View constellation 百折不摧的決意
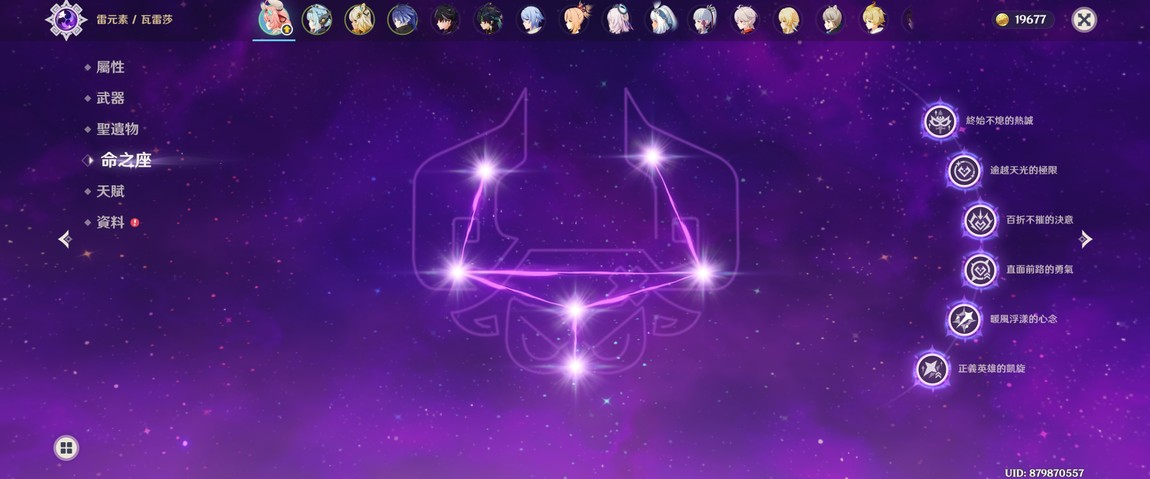The image size is (1150, 479). pyautogui.click(x=980, y=220)
